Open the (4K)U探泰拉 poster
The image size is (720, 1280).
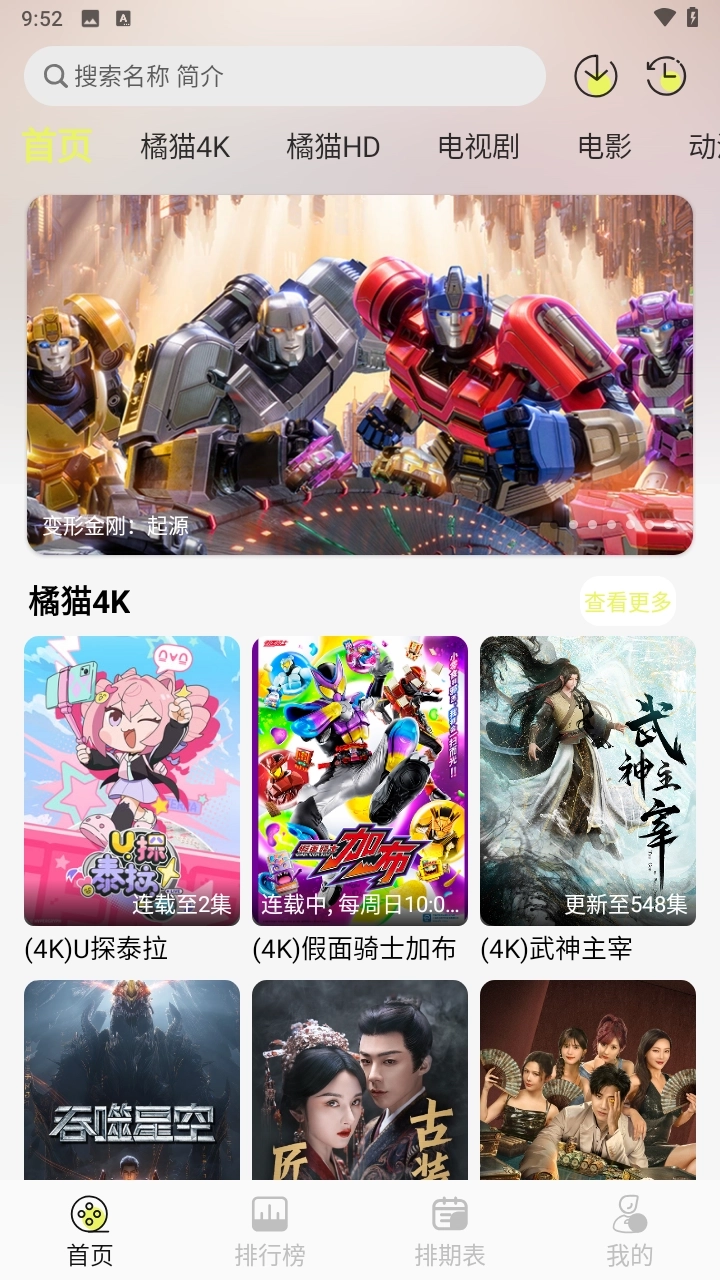[x=131, y=781]
